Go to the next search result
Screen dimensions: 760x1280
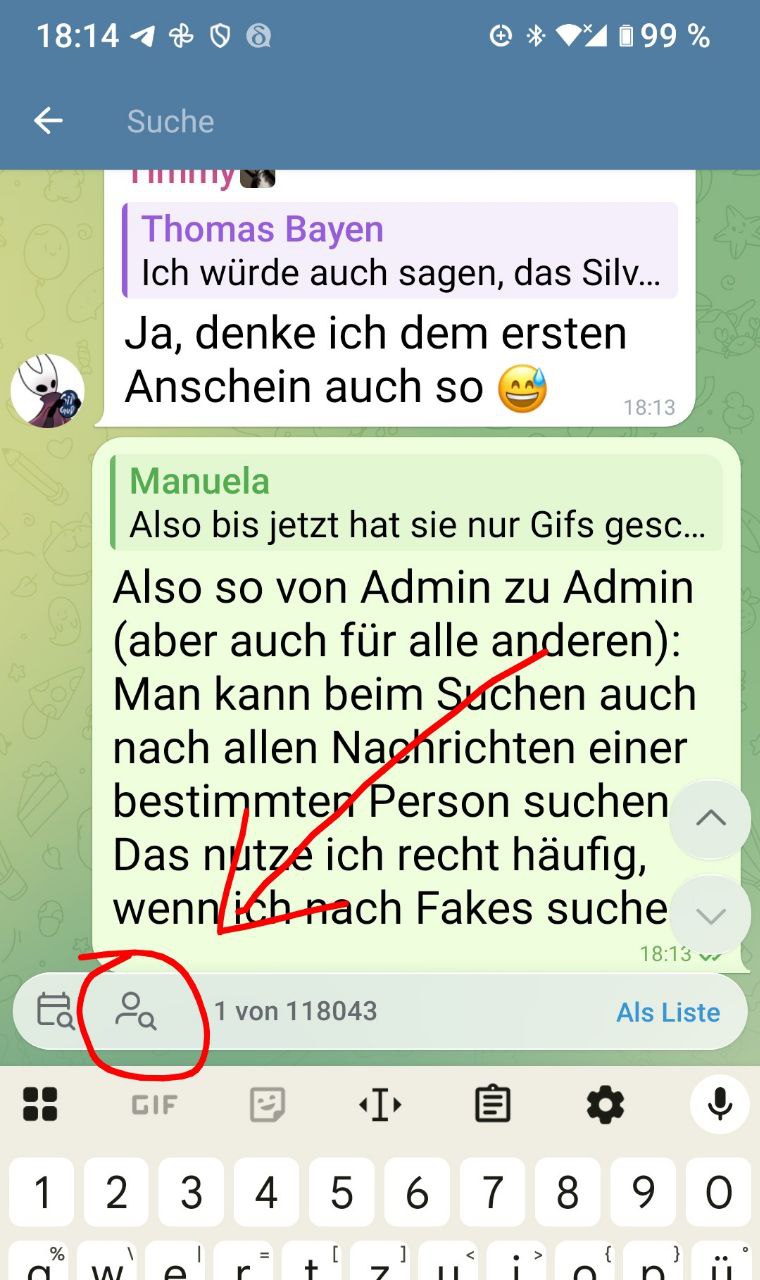tap(710, 914)
